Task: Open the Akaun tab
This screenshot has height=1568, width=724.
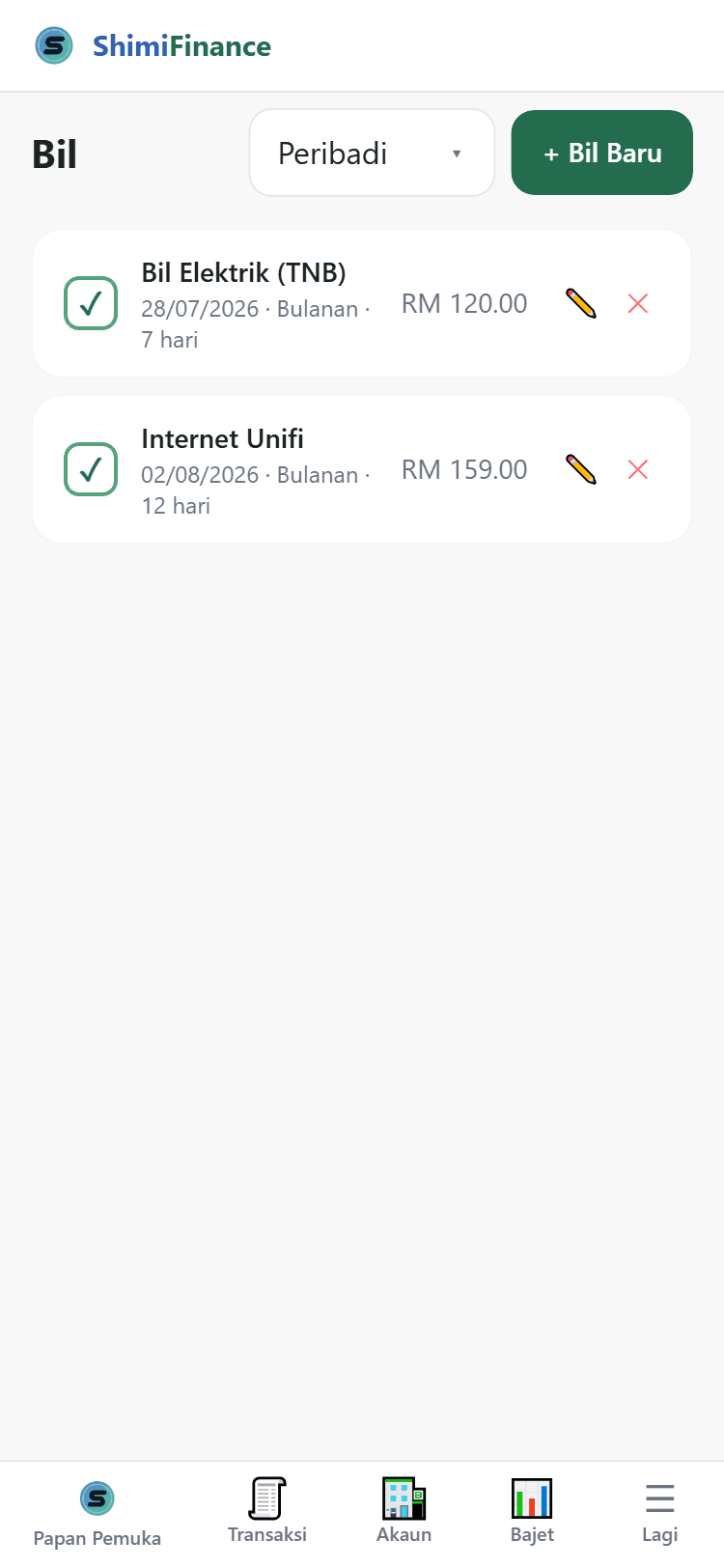Action: pyautogui.click(x=404, y=1512)
